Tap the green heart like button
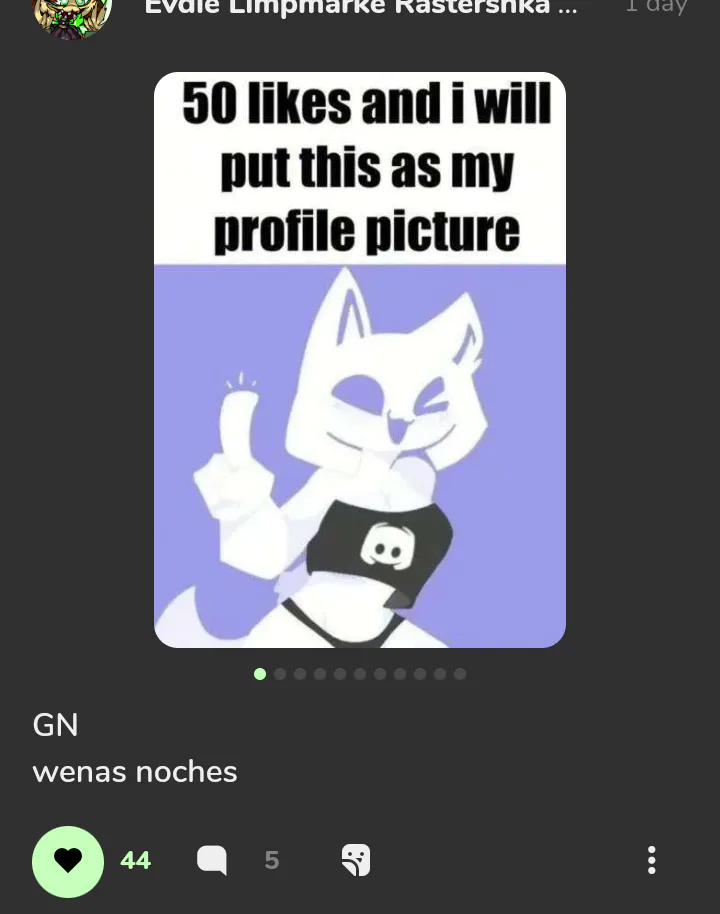The height and width of the screenshot is (914, 720). pos(68,861)
